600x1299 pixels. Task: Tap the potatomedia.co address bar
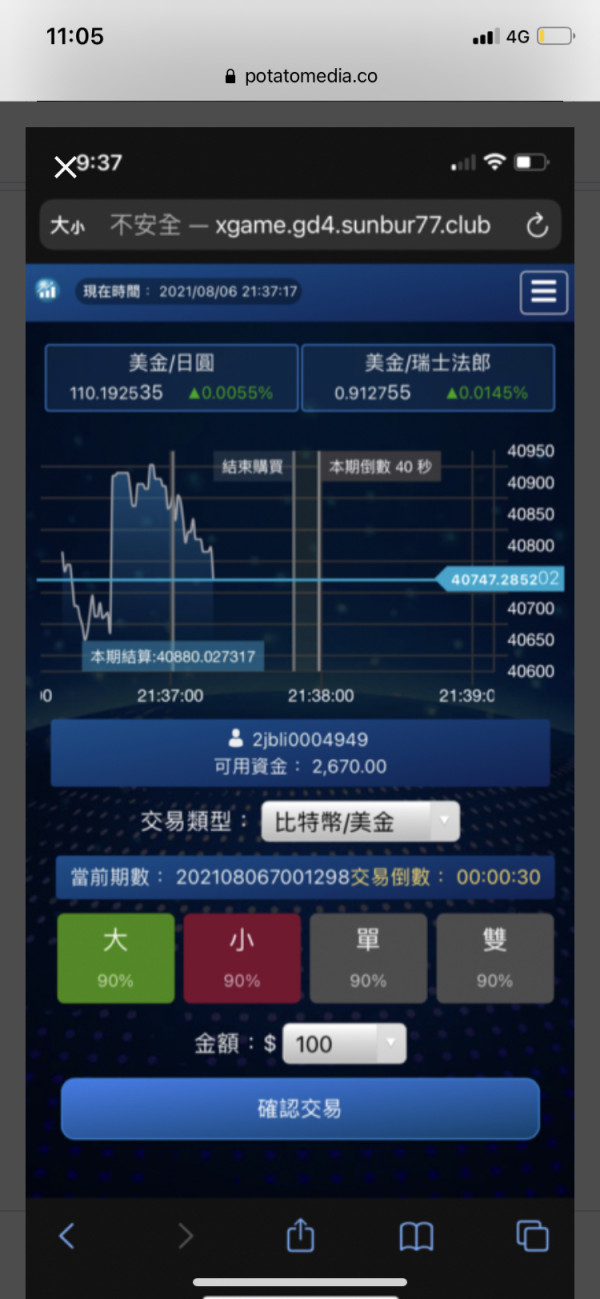(300, 76)
